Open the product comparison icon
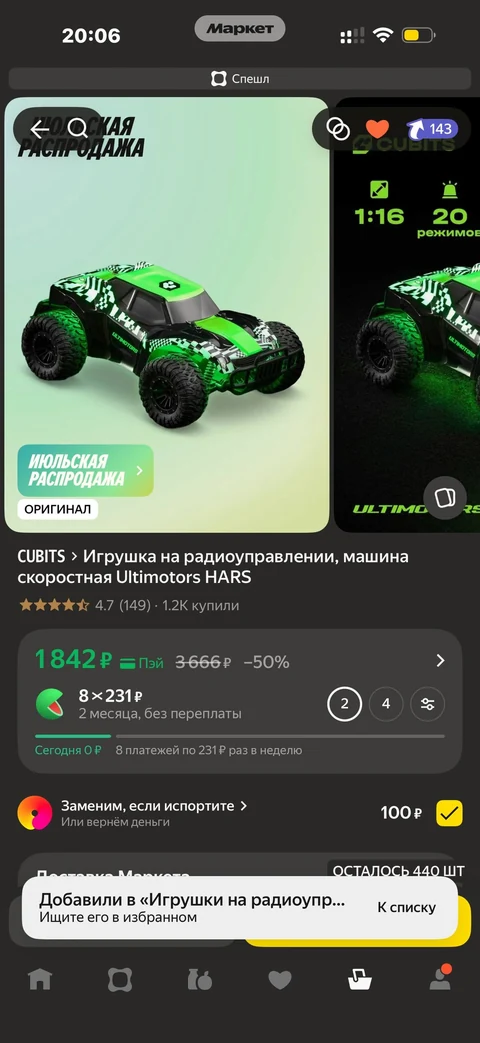480x1043 pixels. pos(338,129)
